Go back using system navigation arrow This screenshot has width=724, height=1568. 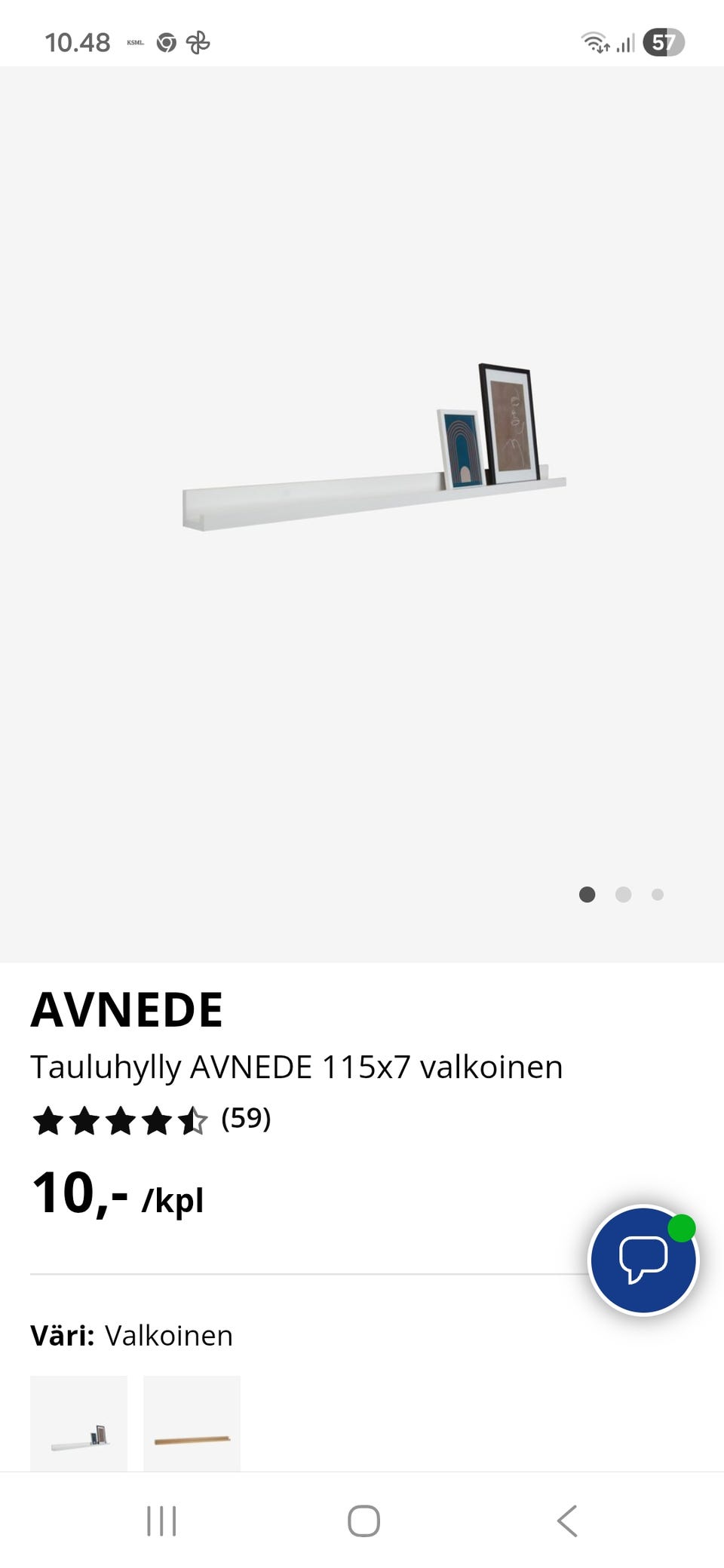[567, 1521]
